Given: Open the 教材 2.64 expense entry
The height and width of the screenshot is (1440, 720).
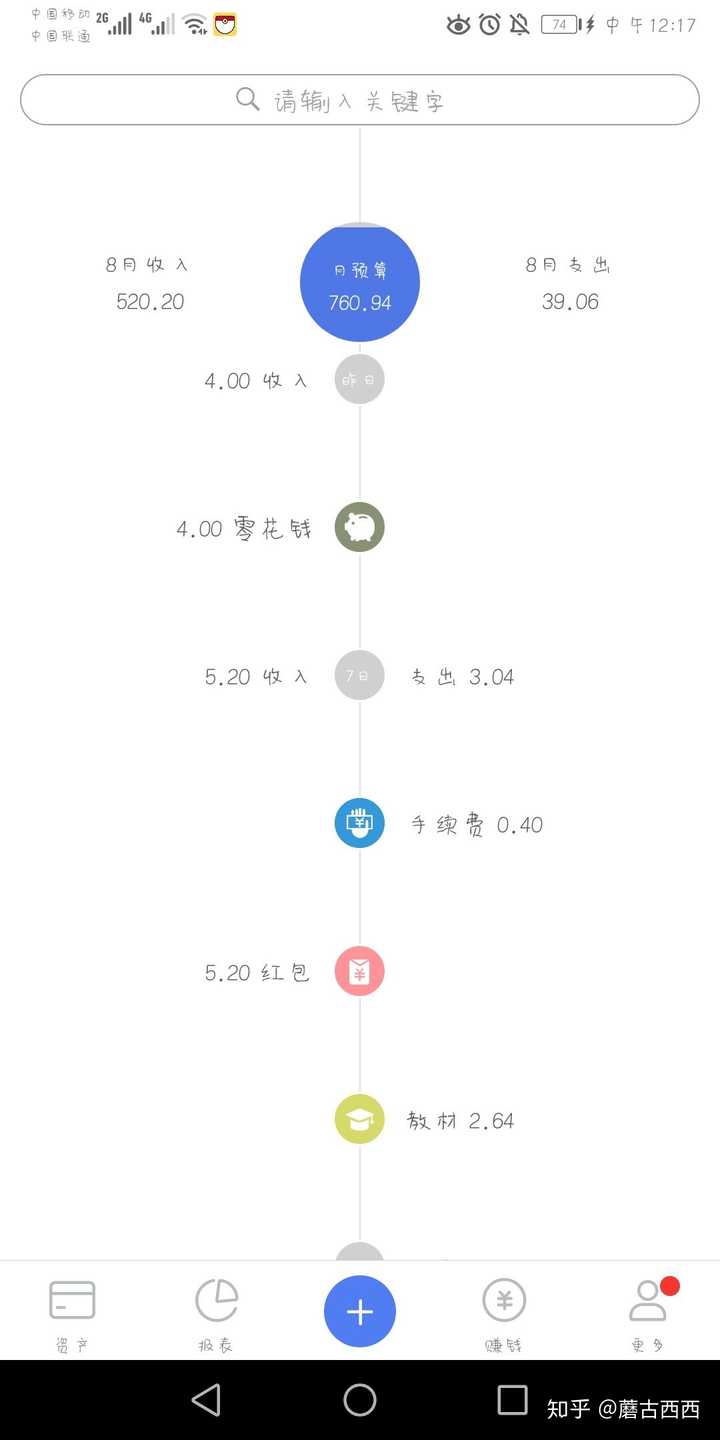Looking at the screenshot, I should click(360, 1119).
